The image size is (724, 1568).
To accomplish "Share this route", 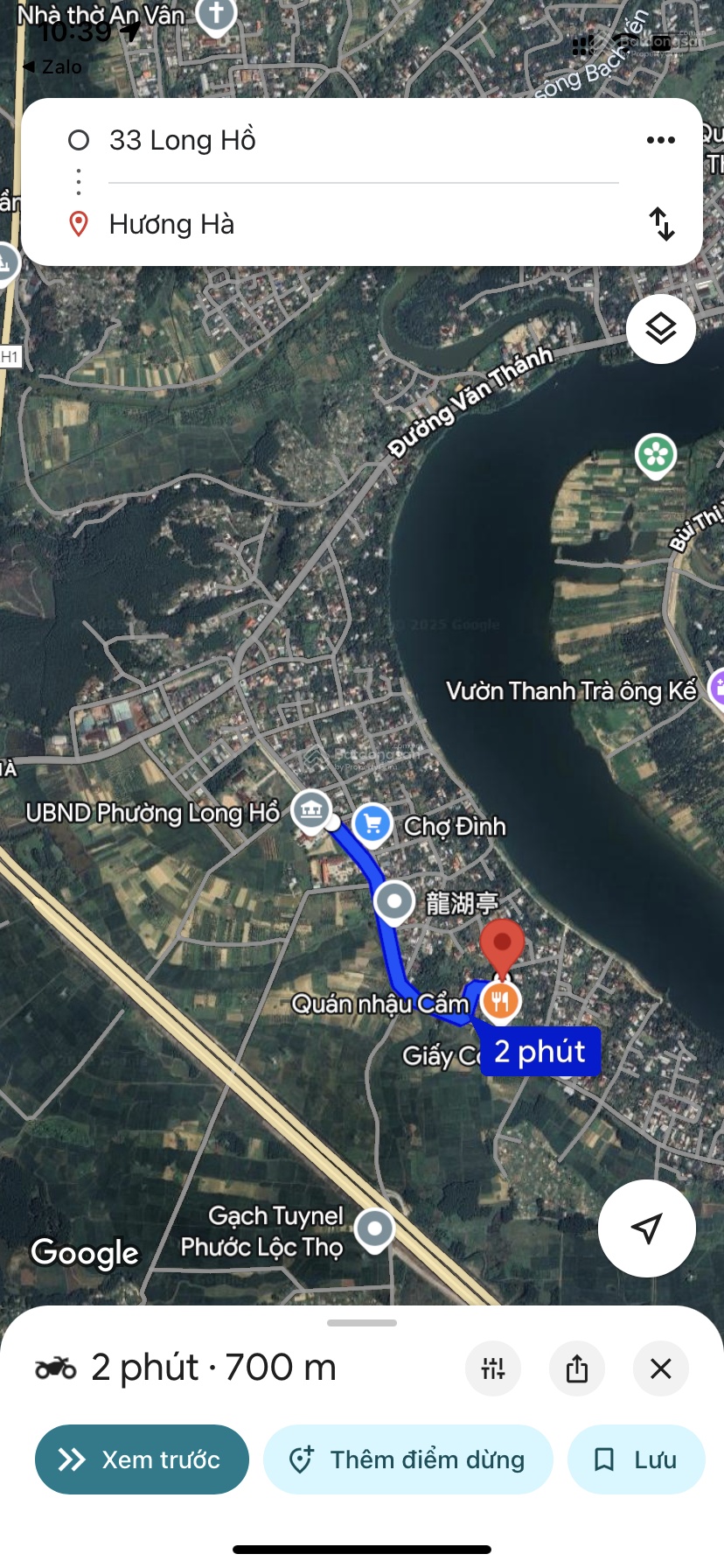I will 577,1368.
